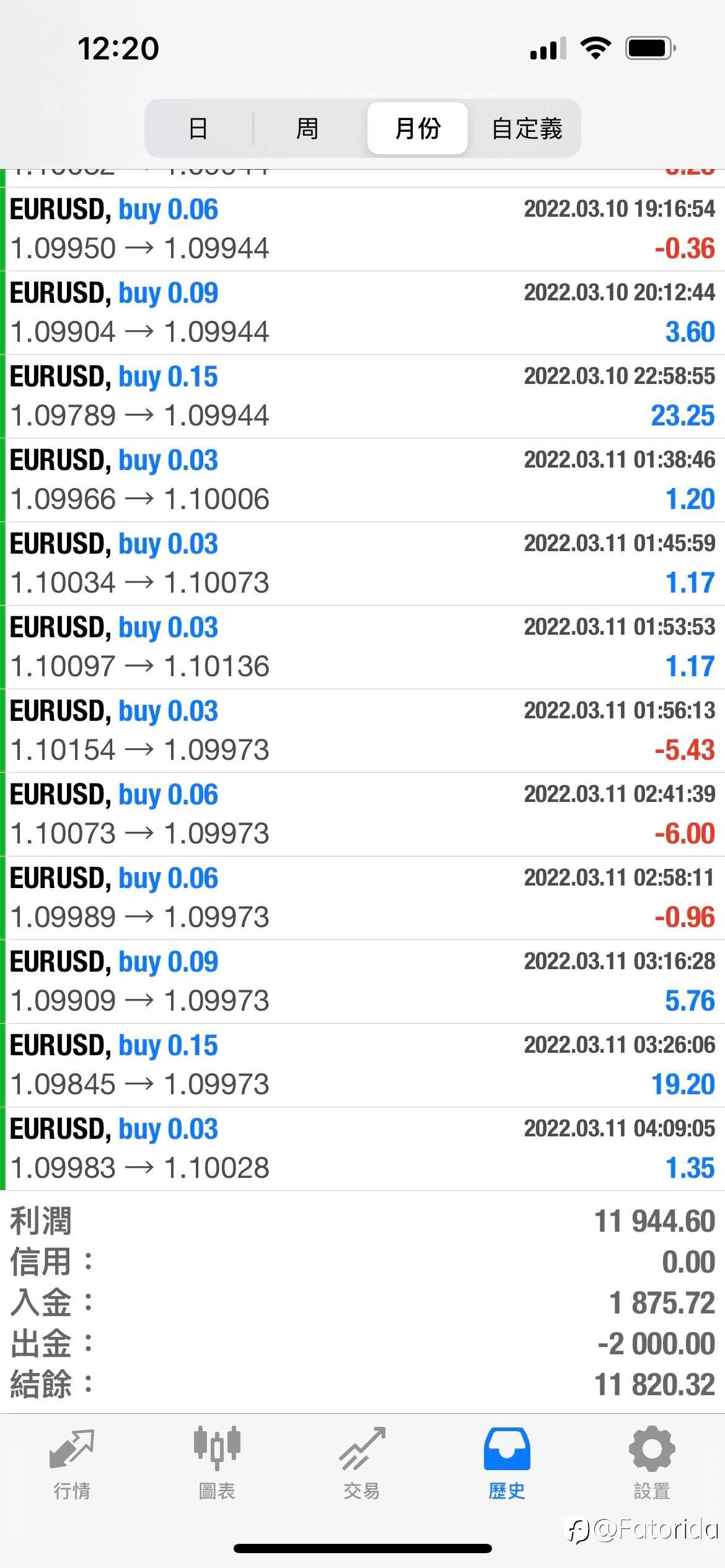Select the 月份 period filter
The width and height of the screenshot is (725, 1568).
pos(418,128)
